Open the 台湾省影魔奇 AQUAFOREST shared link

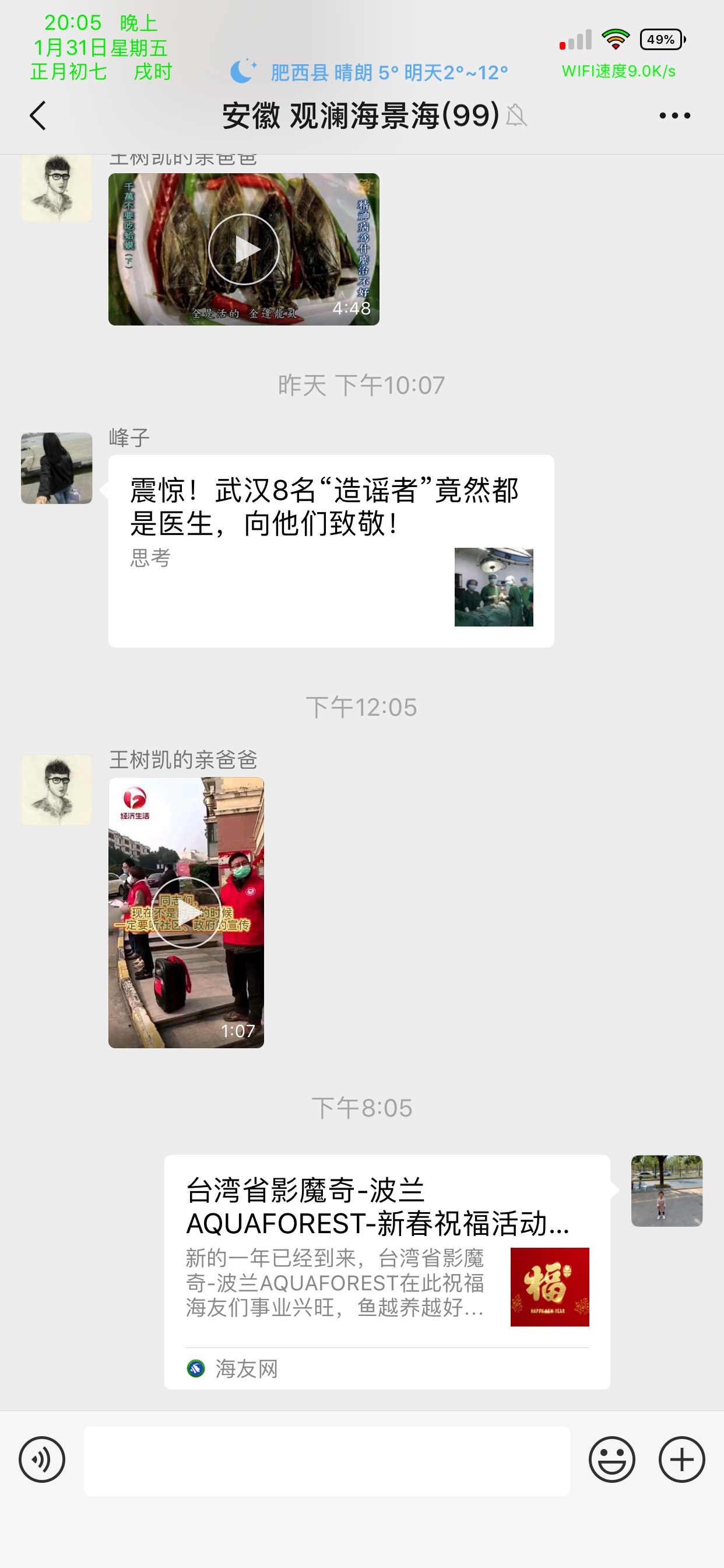[x=387, y=1271]
